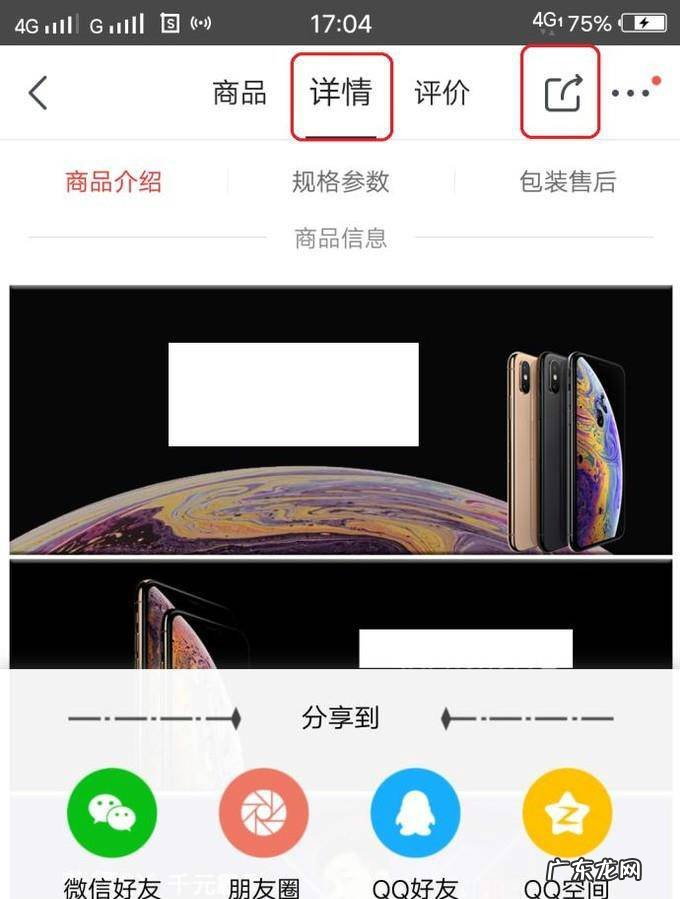
Task: Share to 微信好友
Action: pos(112,813)
